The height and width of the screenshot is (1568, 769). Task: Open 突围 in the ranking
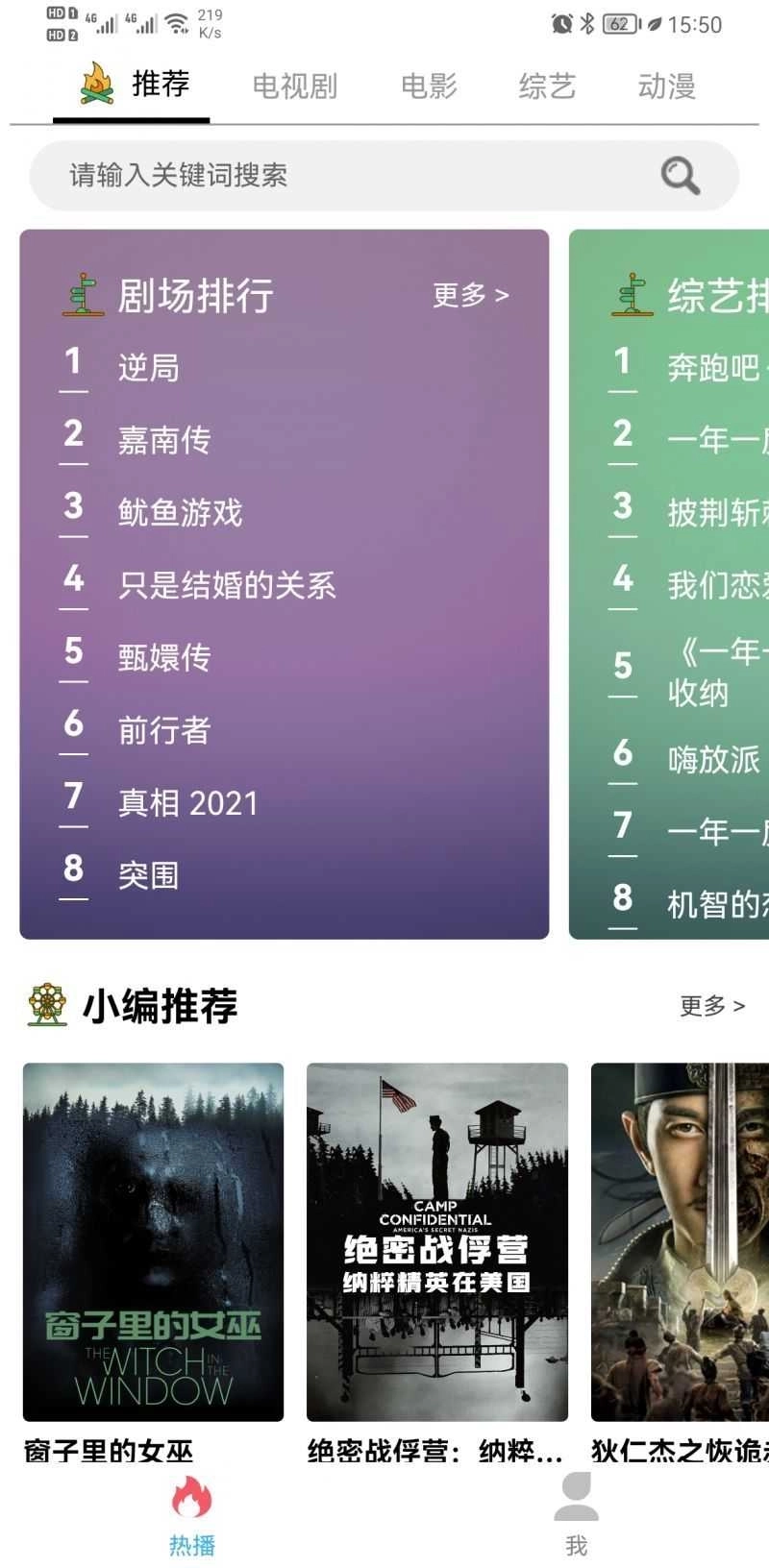(x=149, y=875)
